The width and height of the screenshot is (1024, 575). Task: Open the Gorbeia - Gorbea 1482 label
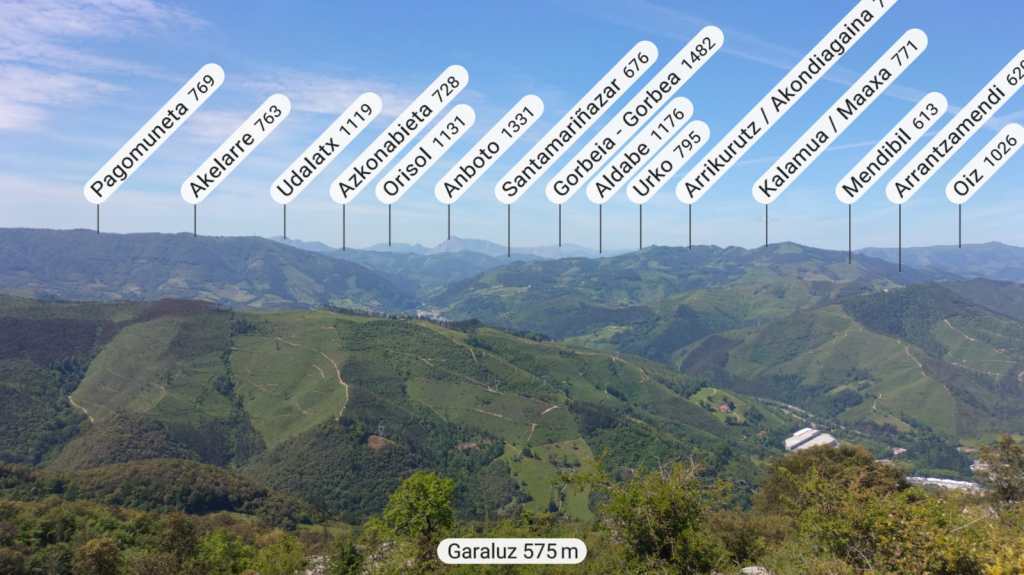[634, 114]
